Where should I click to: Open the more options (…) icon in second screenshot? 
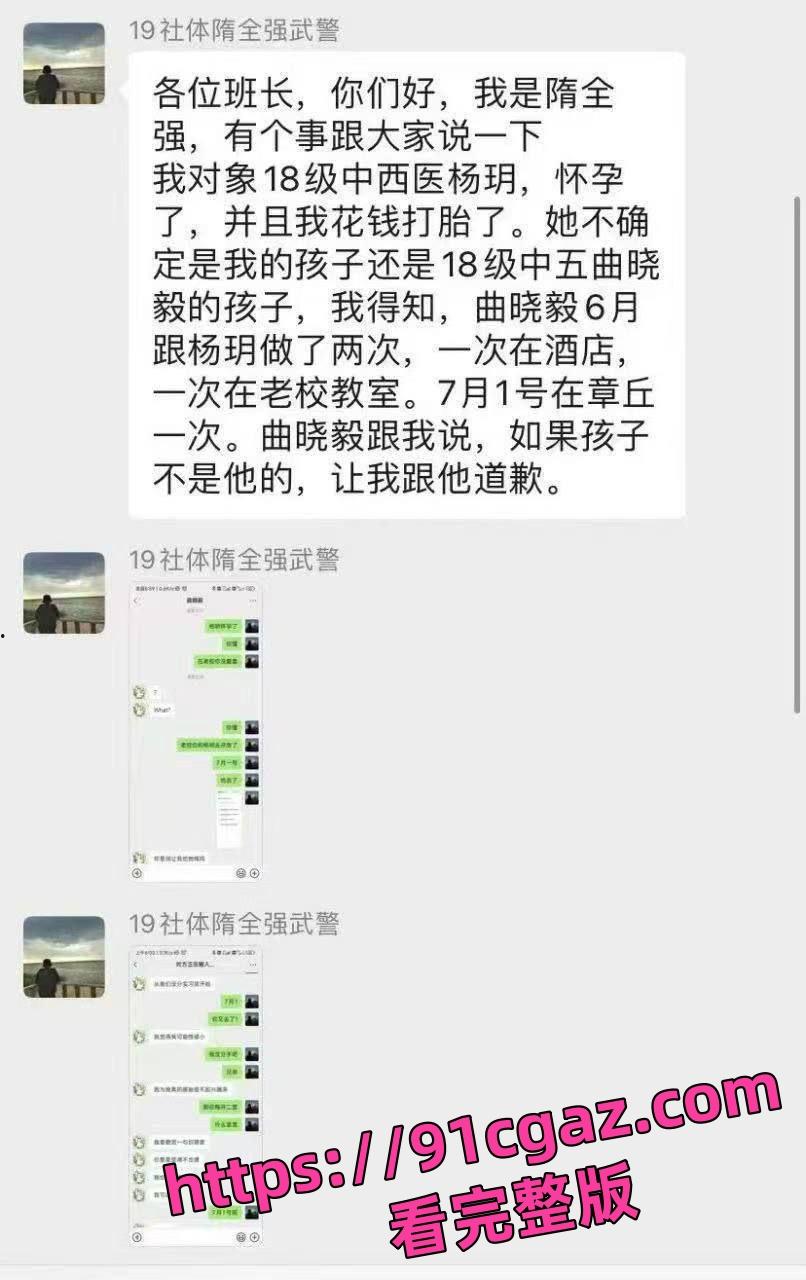pos(255,964)
